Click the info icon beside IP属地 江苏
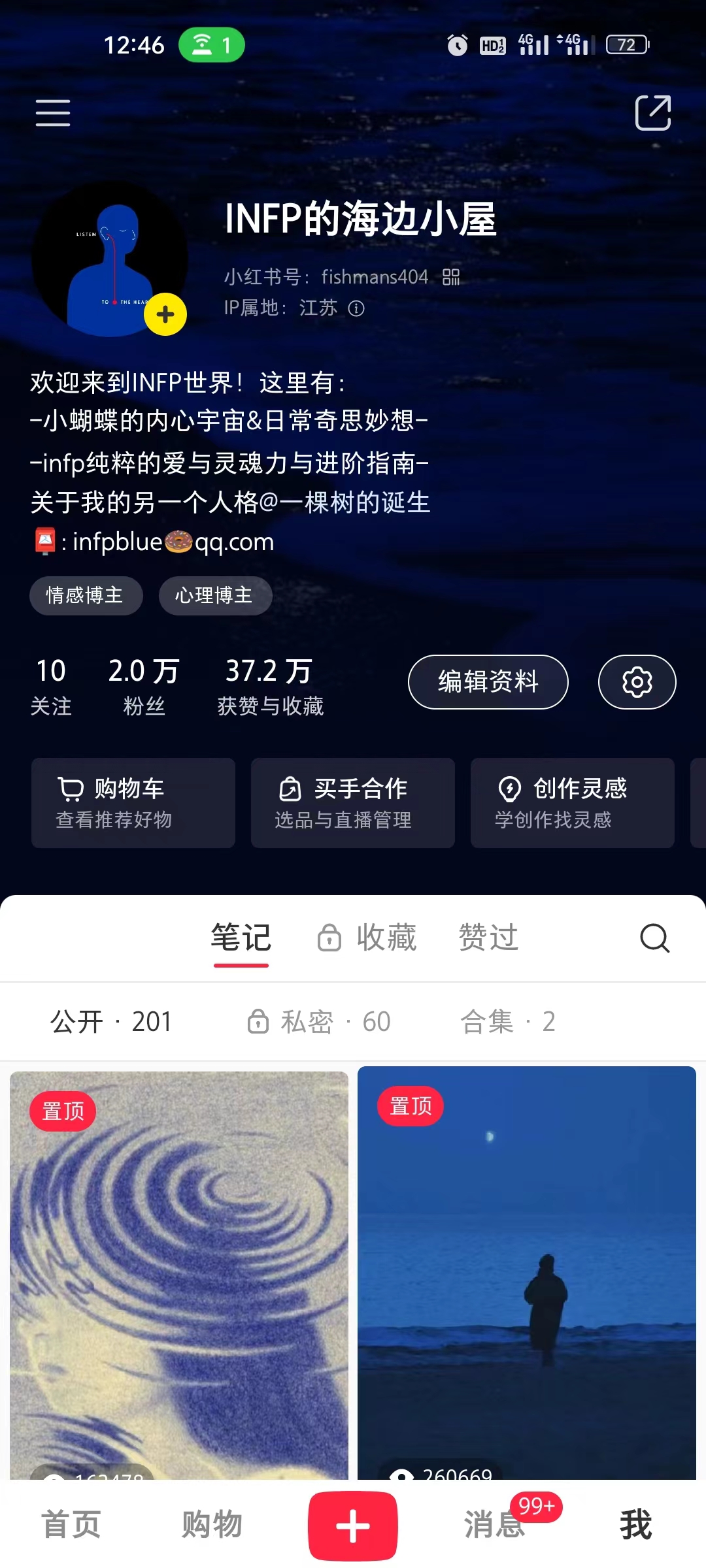The height and width of the screenshot is (1568, 706). click(356, 308)
